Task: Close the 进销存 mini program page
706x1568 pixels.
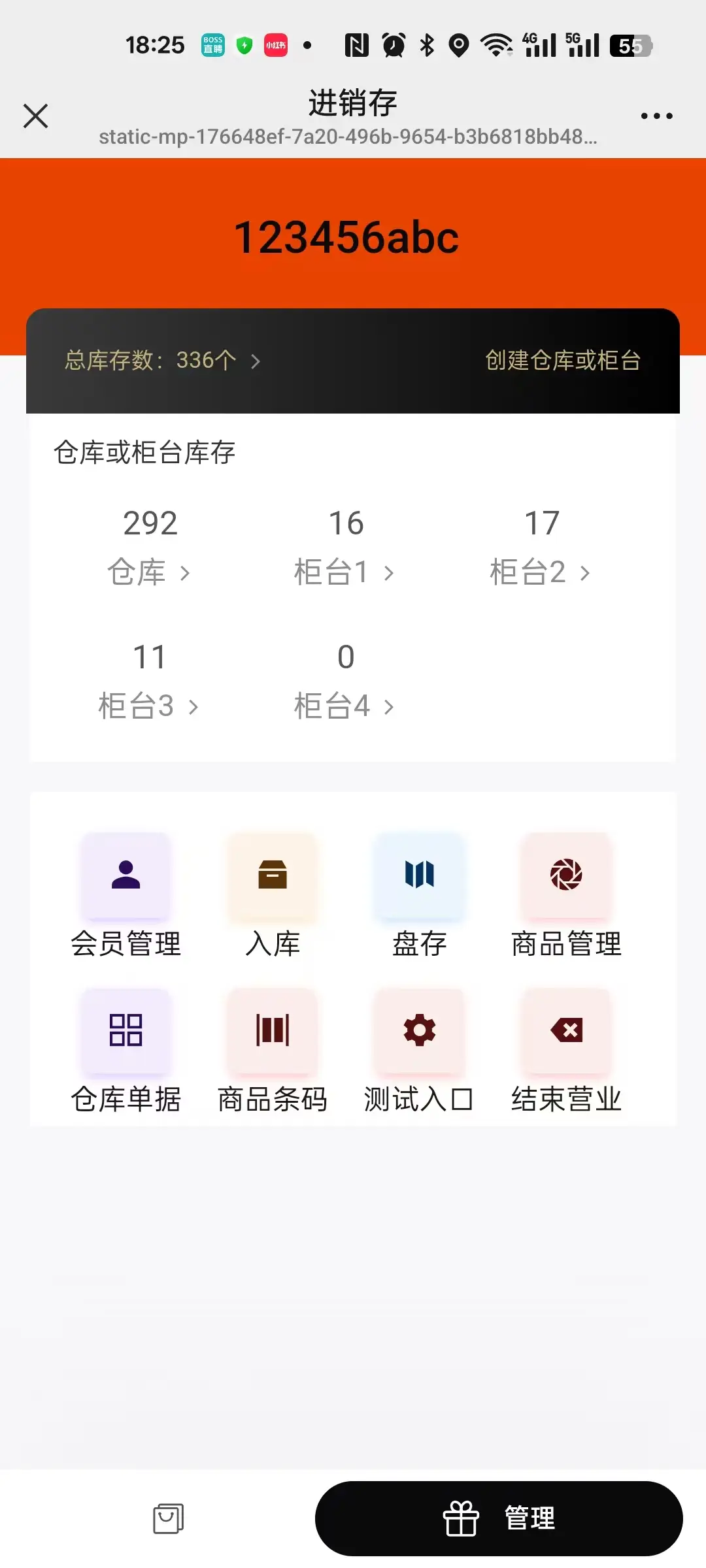Action: tap(35, 116)
